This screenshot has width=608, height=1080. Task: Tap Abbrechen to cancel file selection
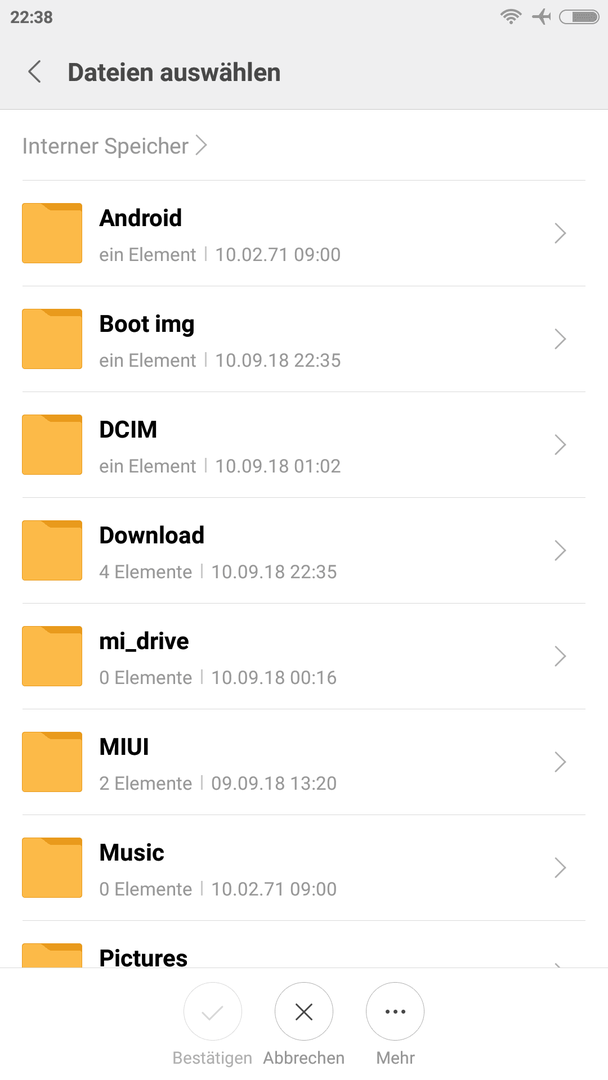click(304, 1024)
